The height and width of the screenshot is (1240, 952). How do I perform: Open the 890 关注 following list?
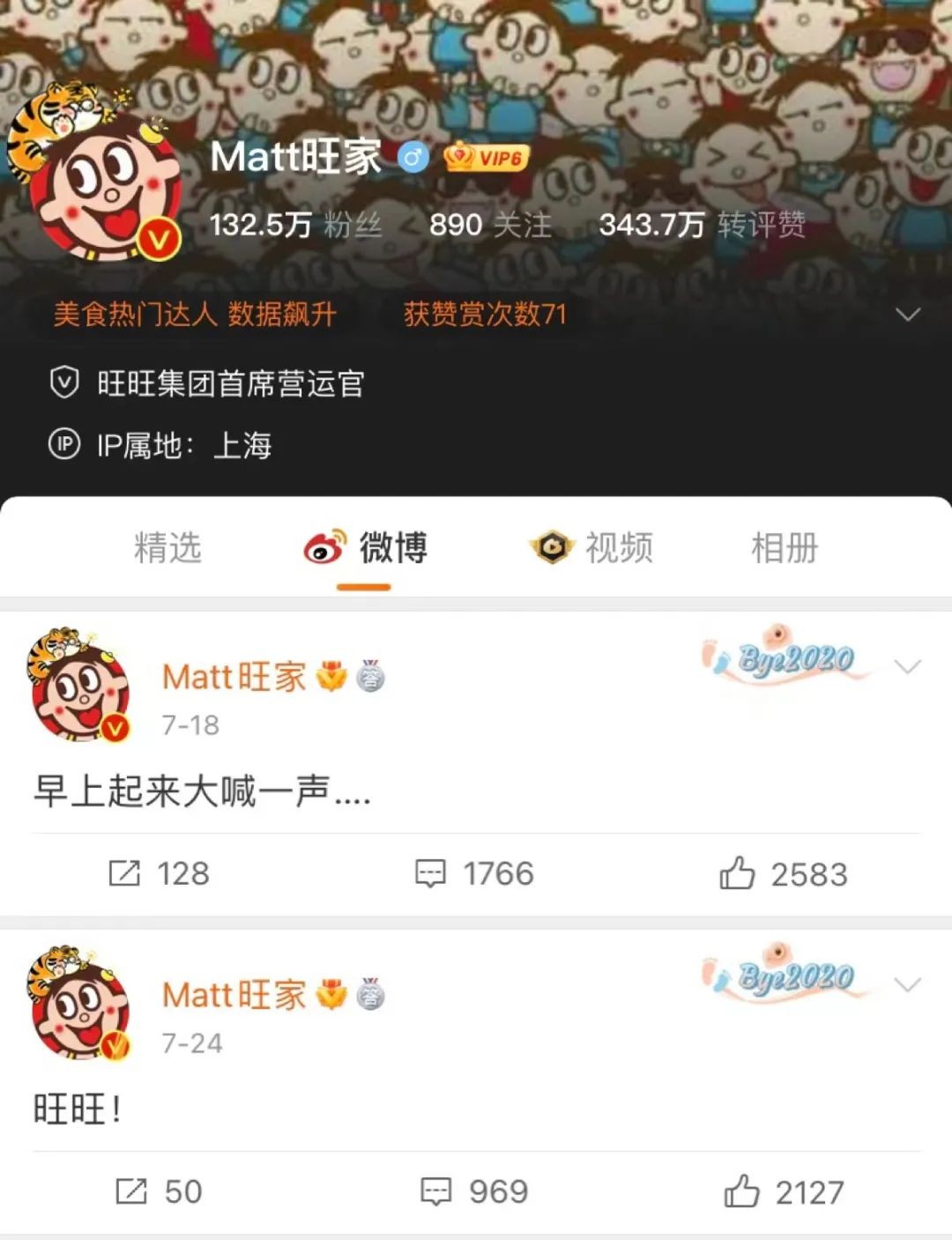(490, 225)
